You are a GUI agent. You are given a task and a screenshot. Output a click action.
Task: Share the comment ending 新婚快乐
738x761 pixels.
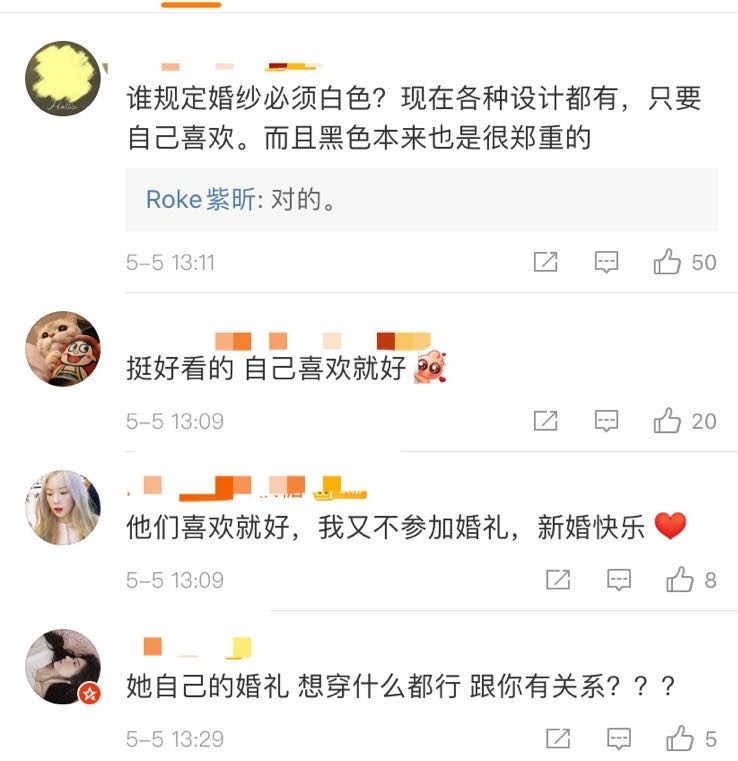(x=558, y=580)
